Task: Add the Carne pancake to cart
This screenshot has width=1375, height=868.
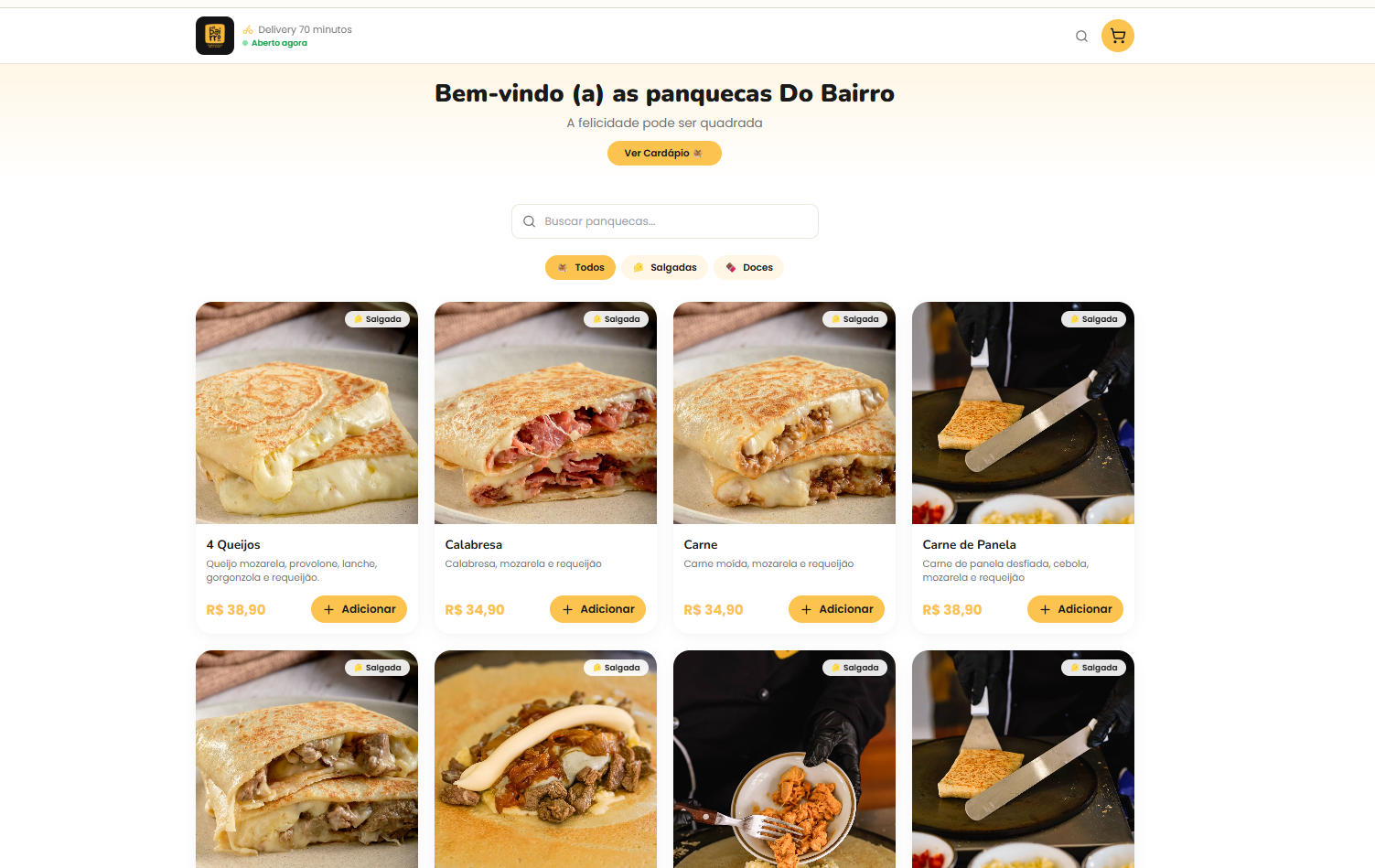Action: click(836, 609)
